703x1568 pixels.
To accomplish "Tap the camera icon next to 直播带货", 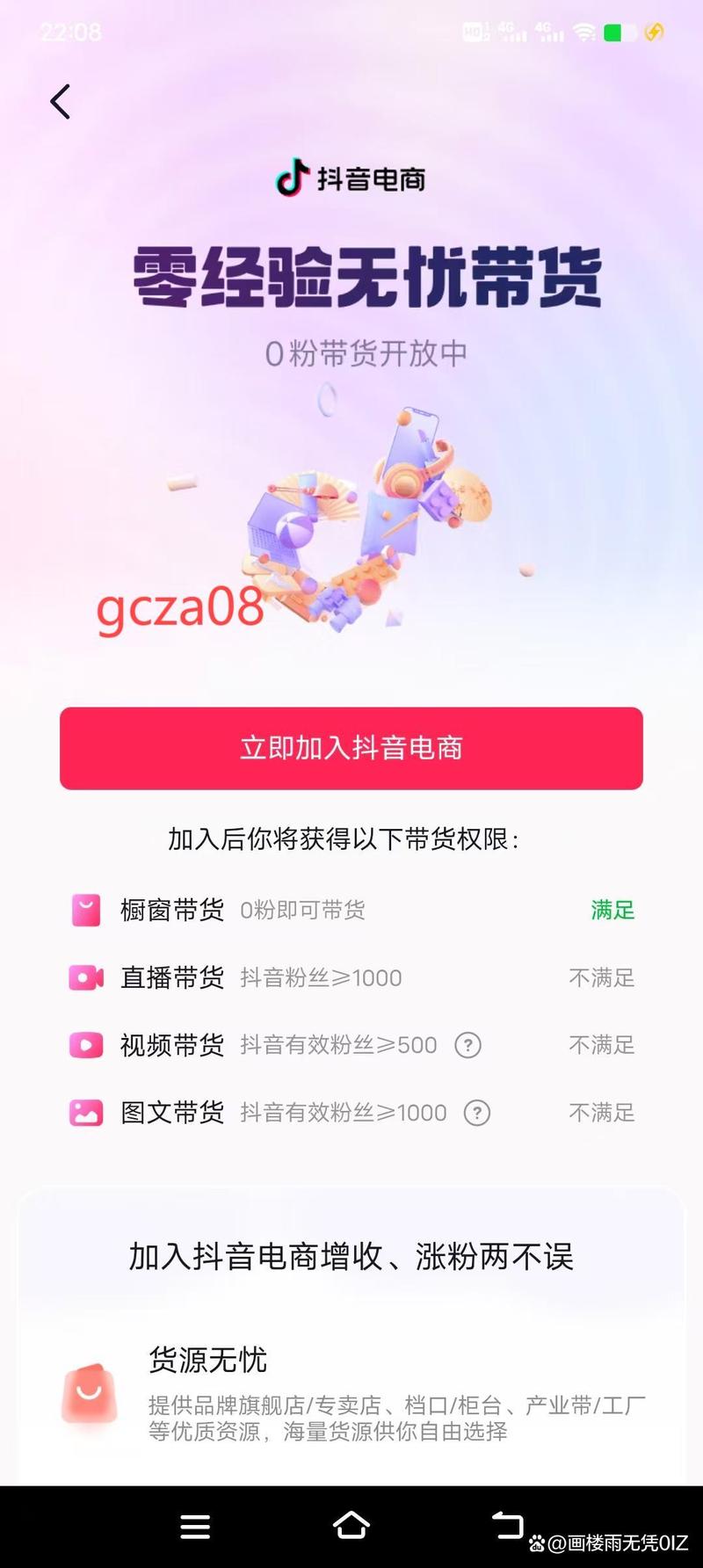I will click(x=85, y=977).
